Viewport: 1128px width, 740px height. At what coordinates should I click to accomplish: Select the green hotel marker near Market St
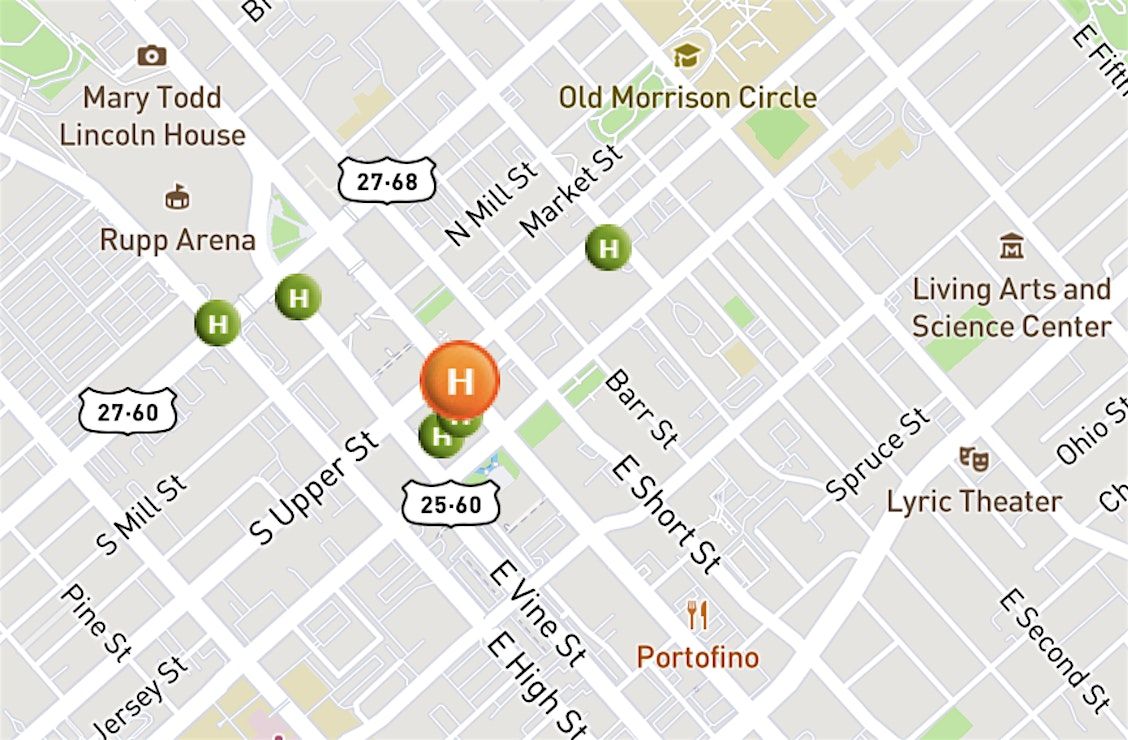click(607, 246)
